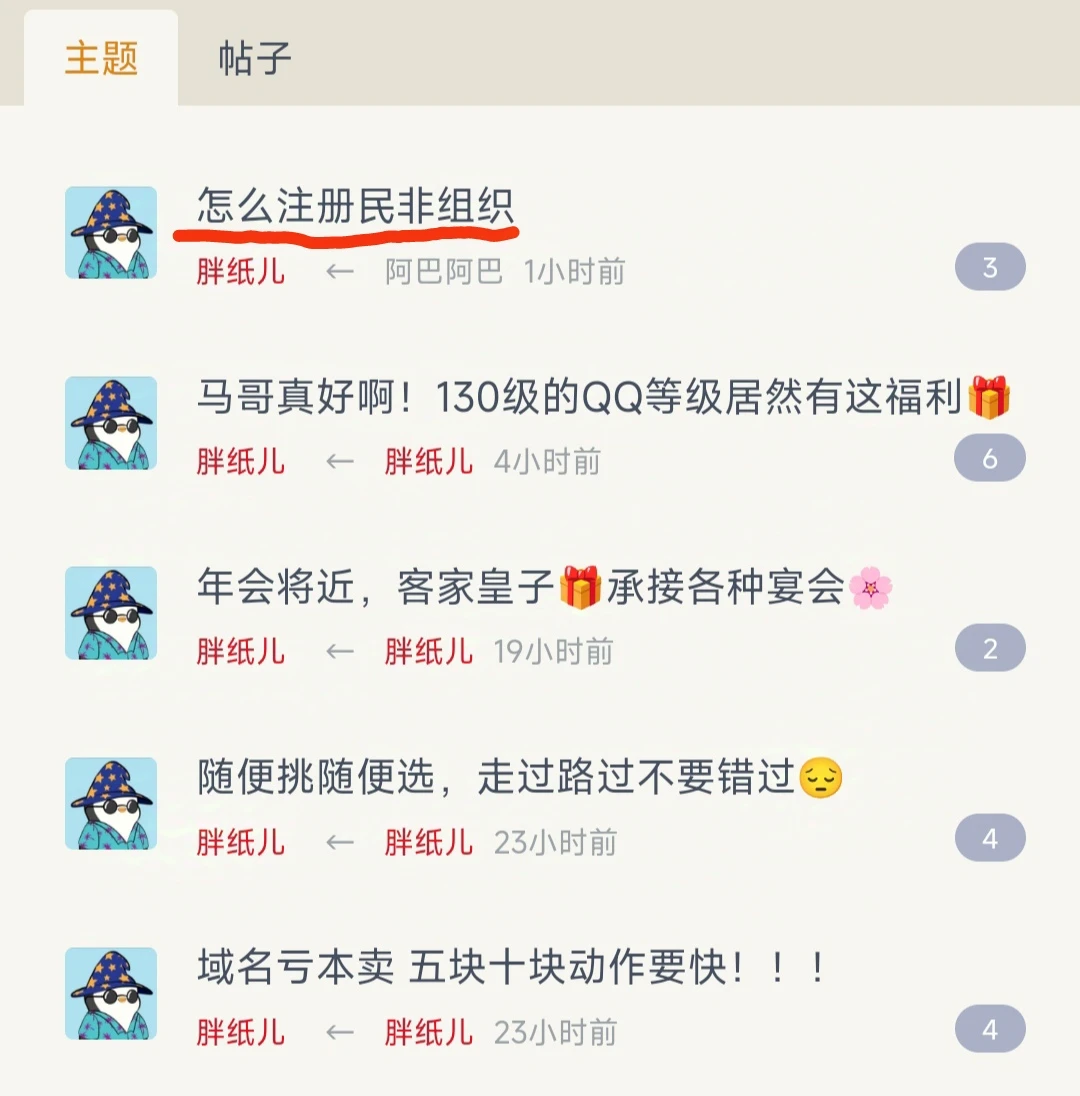1080x1096 pixels.
Task: Select the 主题 tab
Action: click(x=101, y=60)
